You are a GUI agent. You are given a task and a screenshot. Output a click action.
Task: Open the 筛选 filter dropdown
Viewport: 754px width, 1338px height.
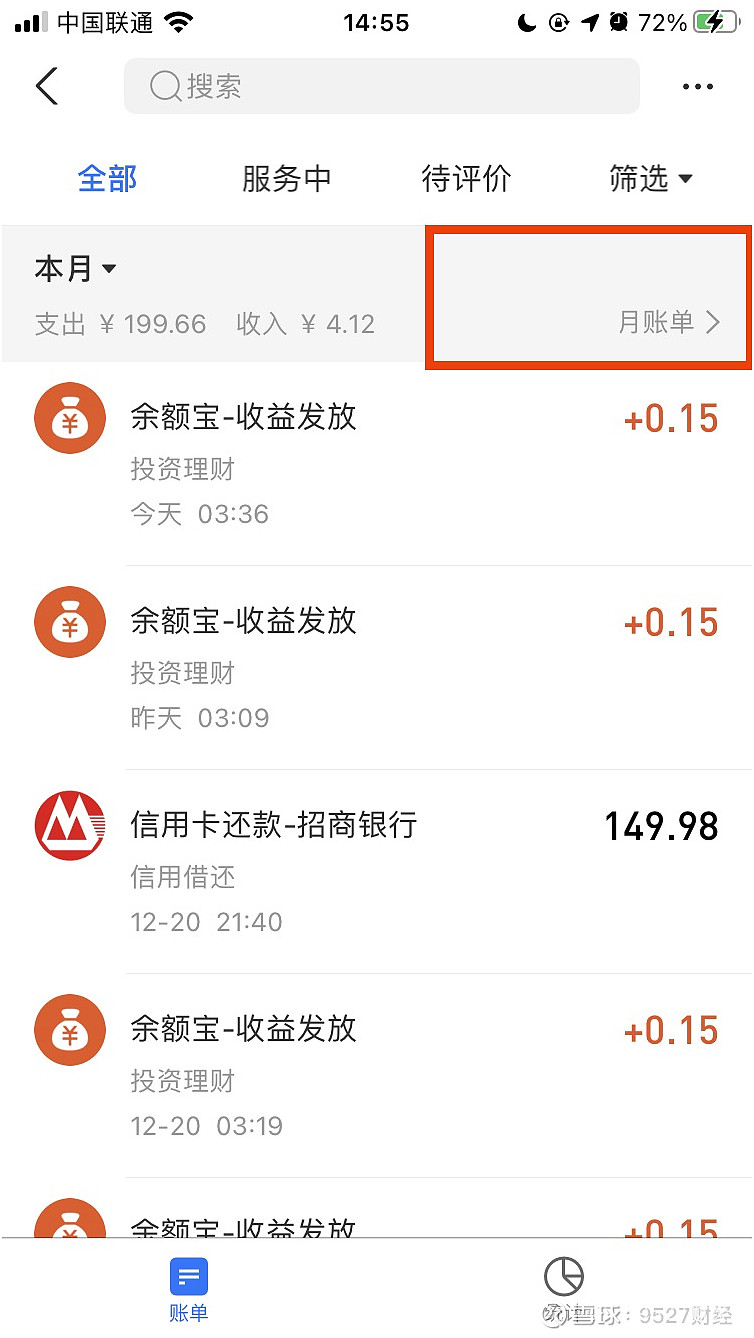[651, 178]
